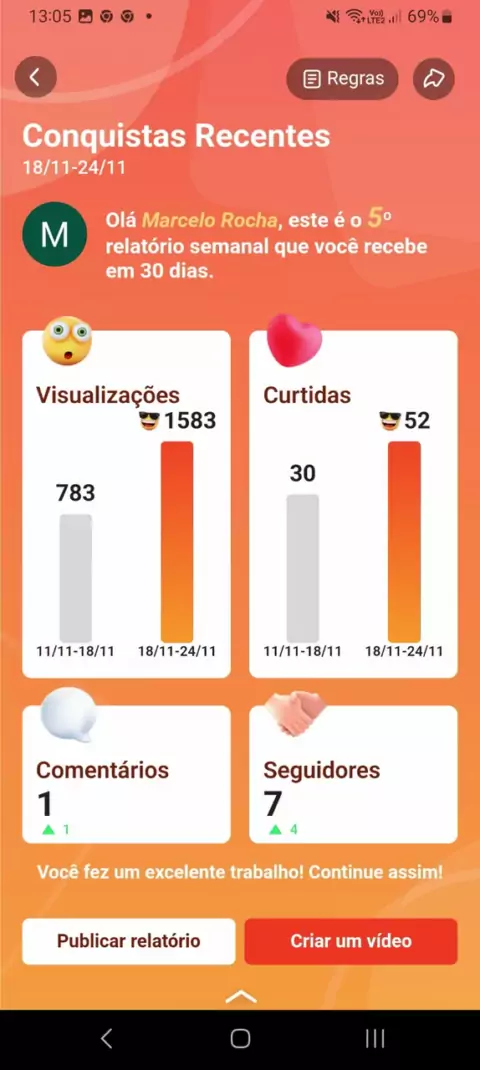Select Criar um vídeo

[x=351, y=941]
